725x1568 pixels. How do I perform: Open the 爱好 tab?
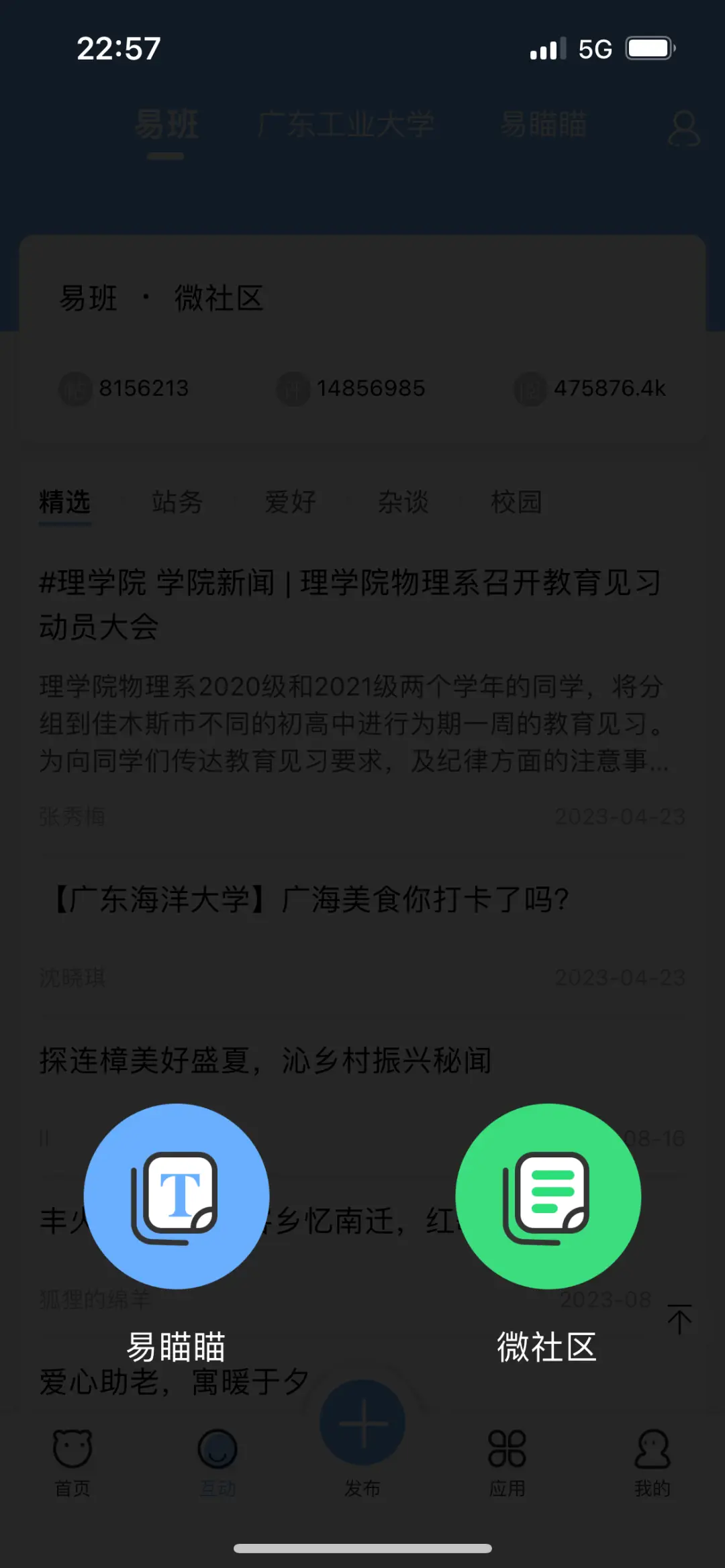289,503
